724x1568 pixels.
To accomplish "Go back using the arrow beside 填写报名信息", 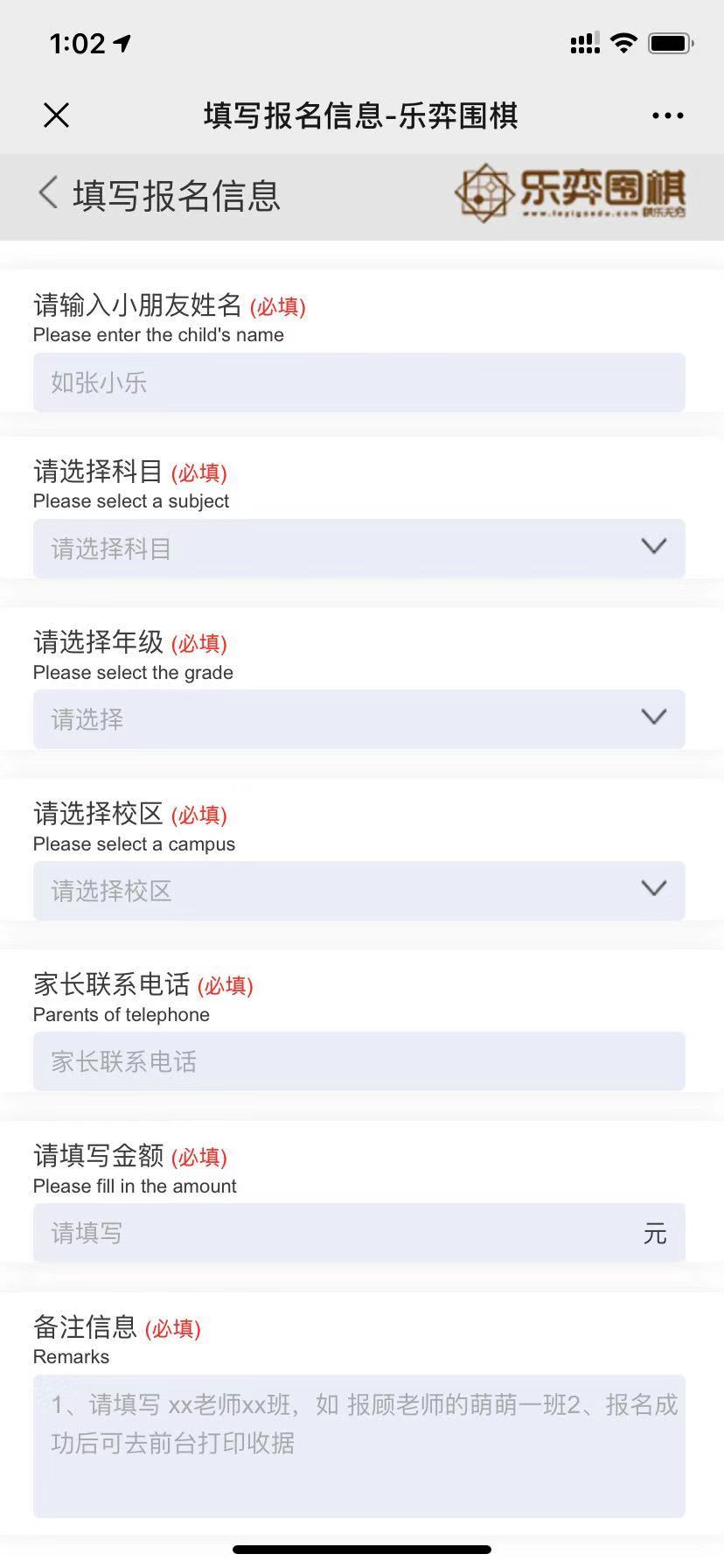I will coord(49,193).
